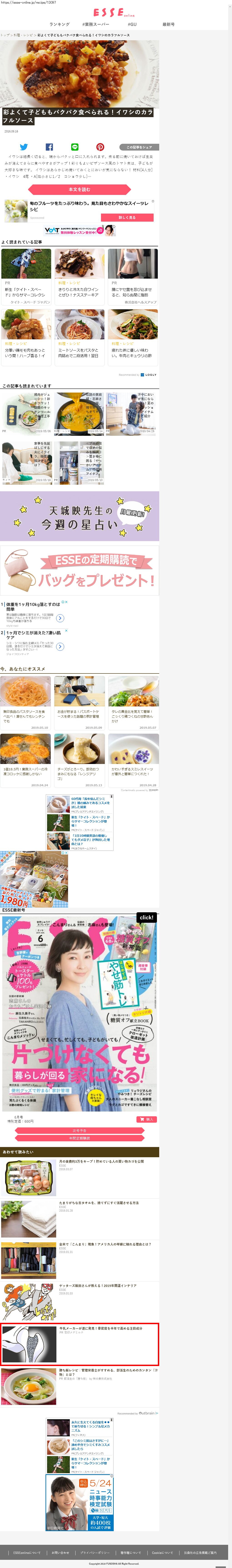Open the ESSEonlineについて footer link

(27, 1552)
